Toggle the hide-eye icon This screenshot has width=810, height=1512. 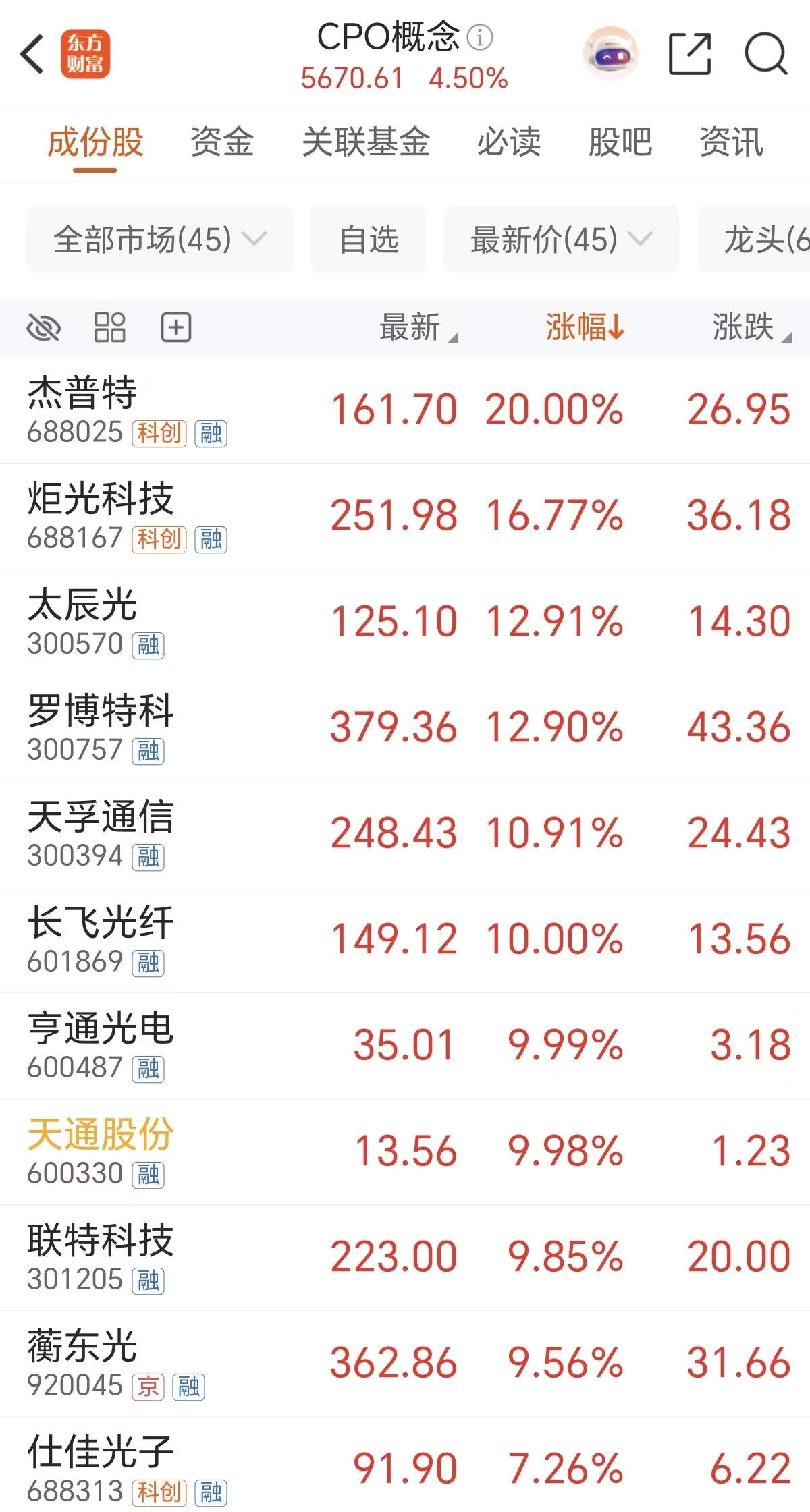point(44,329)
